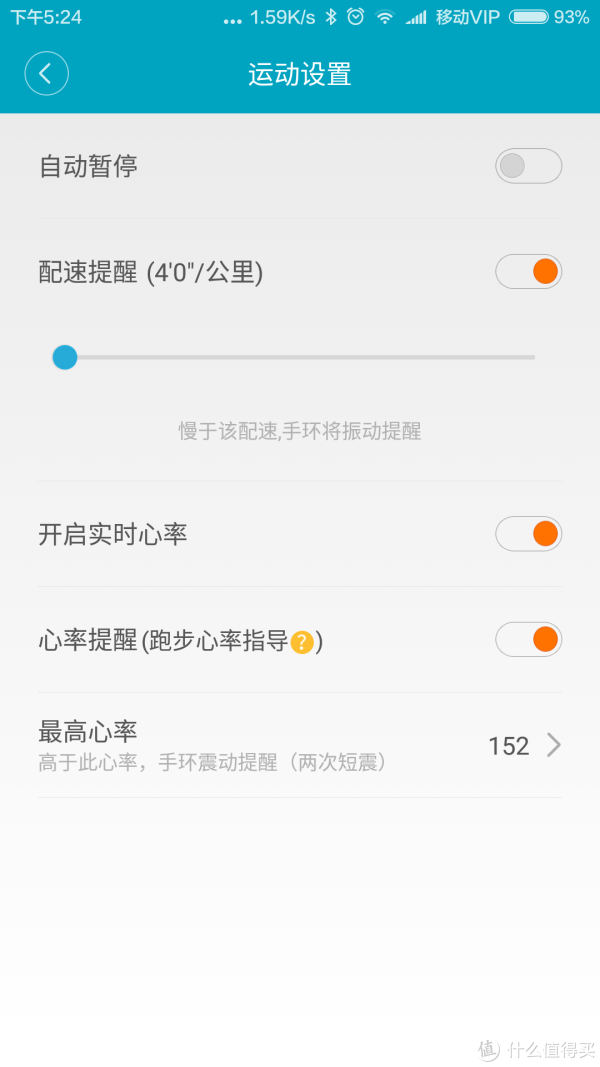Go back from 运动设置 screen
Image resolution: width=600 pixels, height=1067 pixels.
46,73
